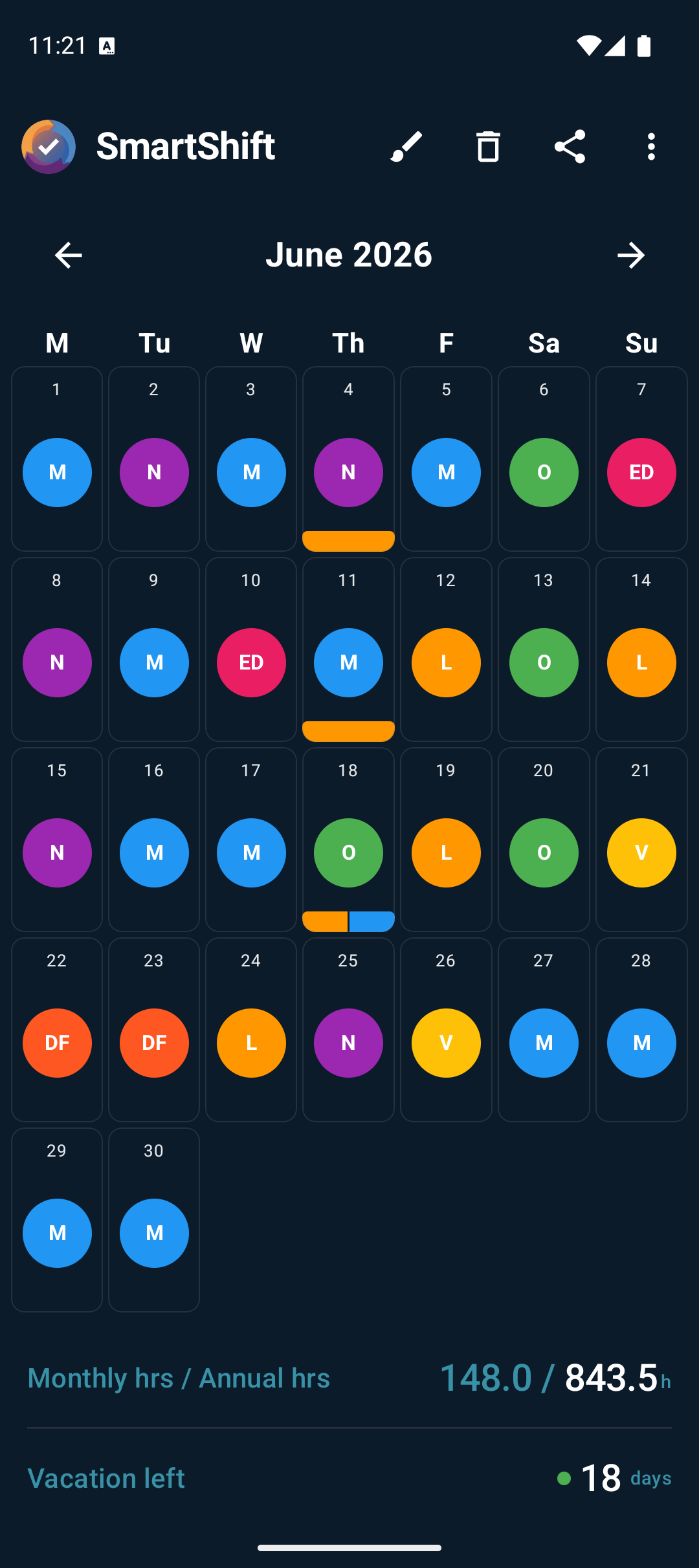Tap the trash delete icon

click(x=488, y=146)
